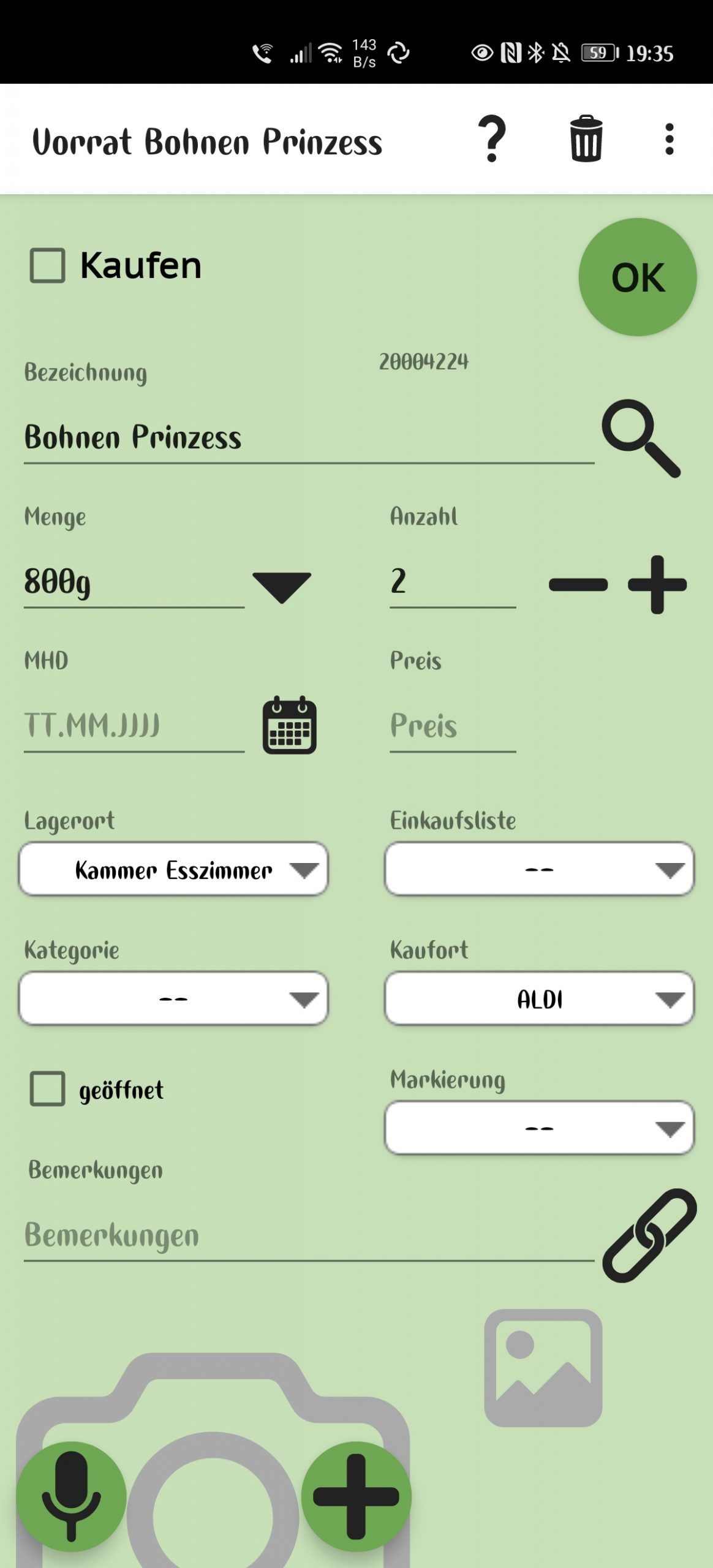Mark the item as geöffnet
Viewport: 713px width, 1568px height.
pyautogui.click(x=48, y=1089)
